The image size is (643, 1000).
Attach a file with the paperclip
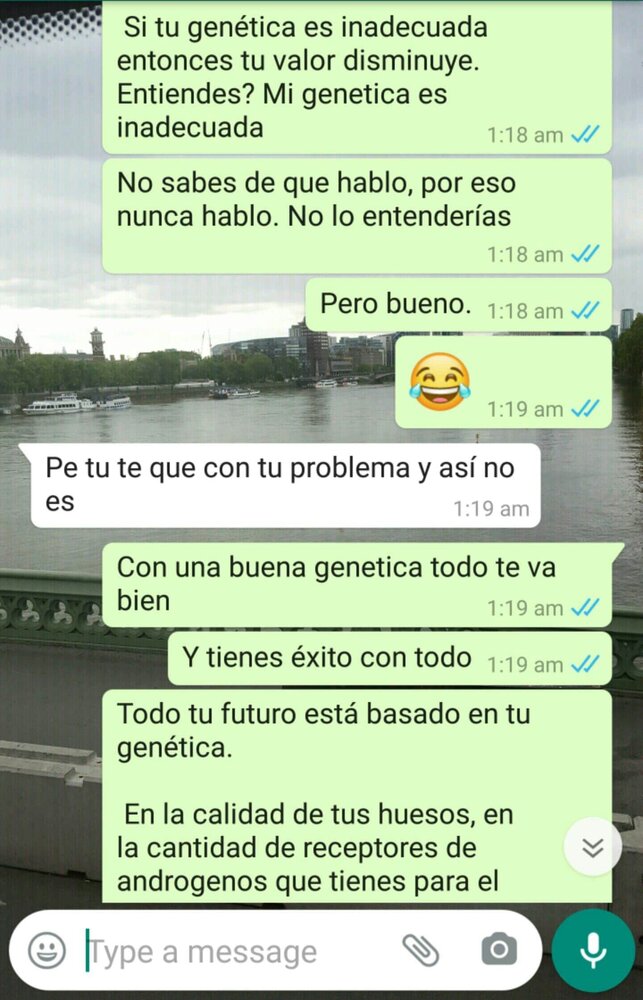[x=420, y=950]
